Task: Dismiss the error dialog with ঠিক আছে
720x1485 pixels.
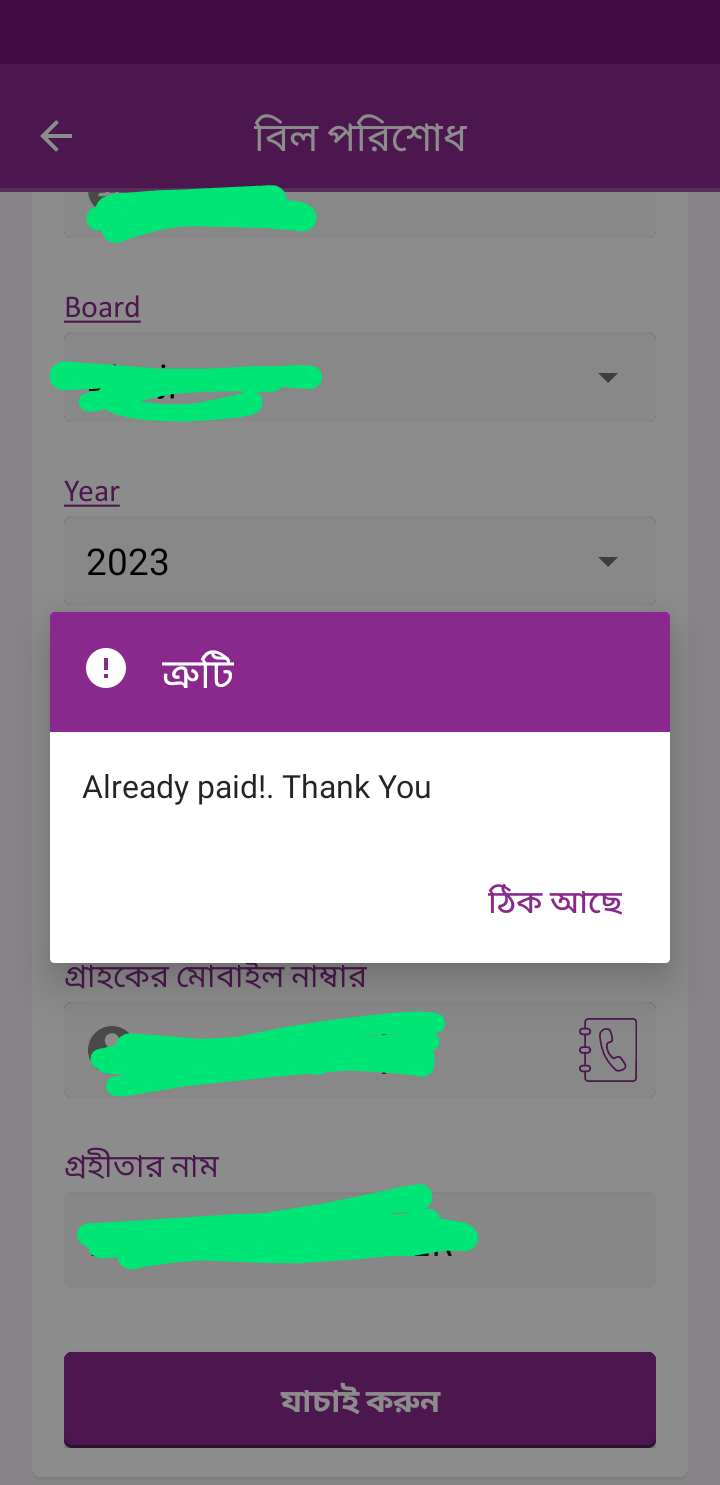Action: click(x=556, y=902)
